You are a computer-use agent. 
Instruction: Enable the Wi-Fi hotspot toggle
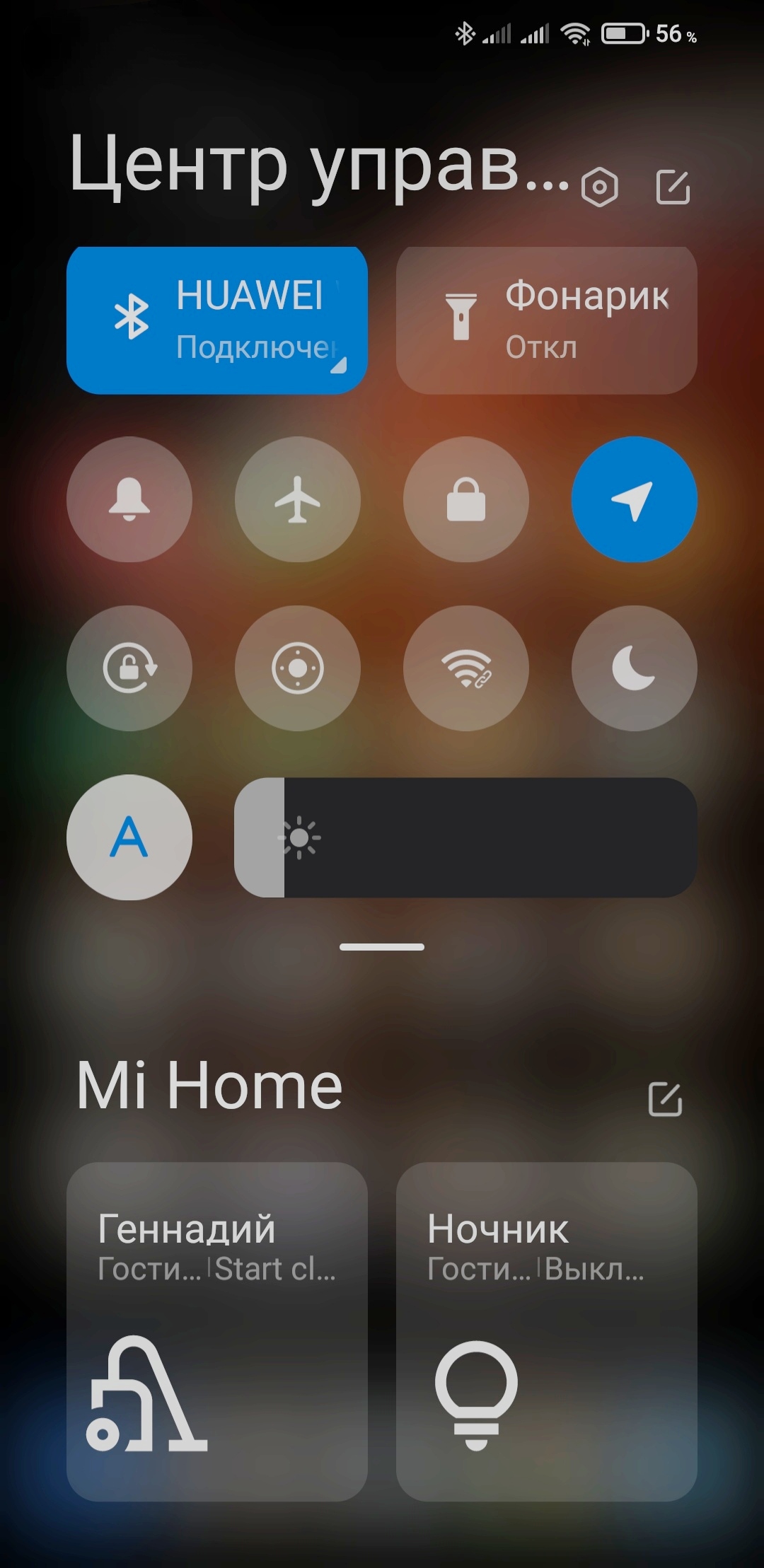466,668
